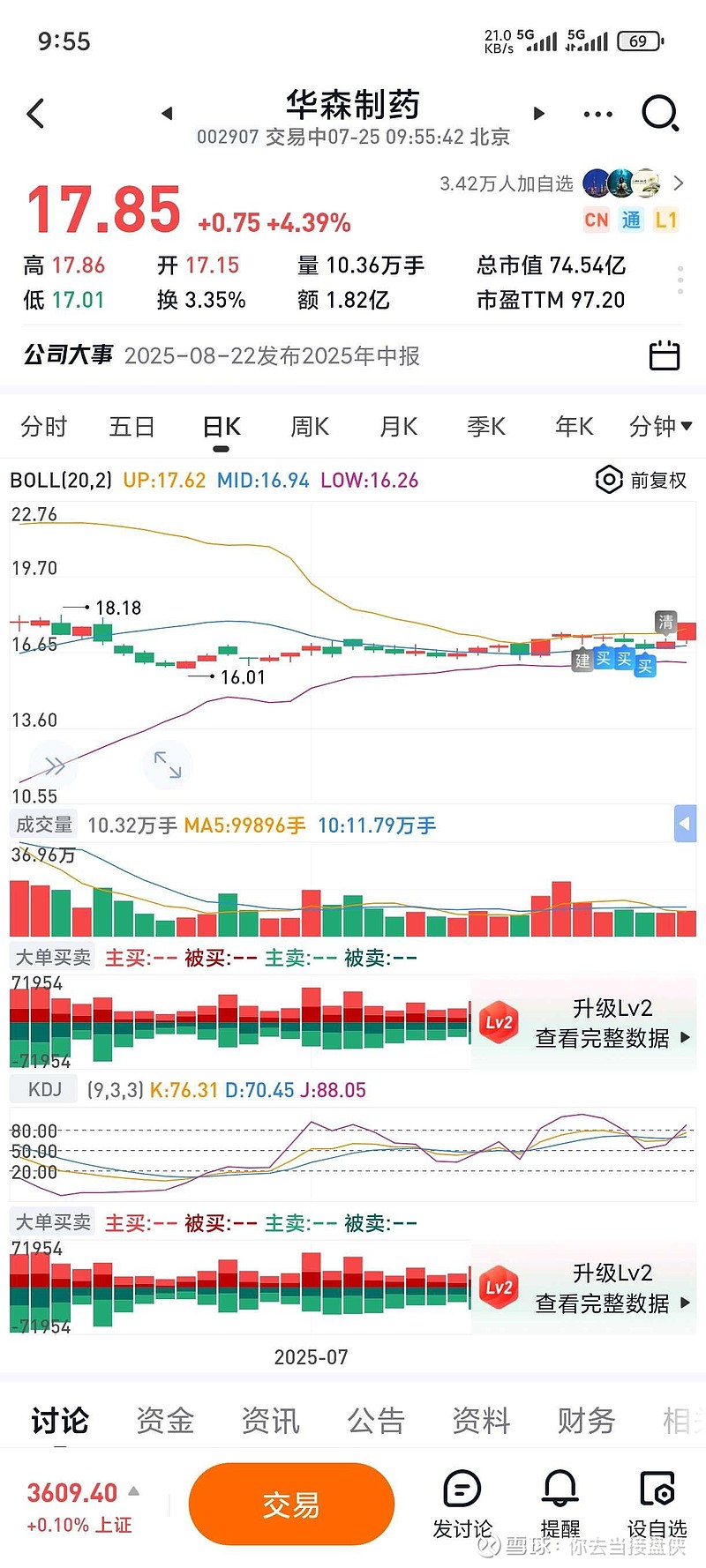Post a discussion via 发讨论
The image size is (706, 1568).
tap(462, 1505)
